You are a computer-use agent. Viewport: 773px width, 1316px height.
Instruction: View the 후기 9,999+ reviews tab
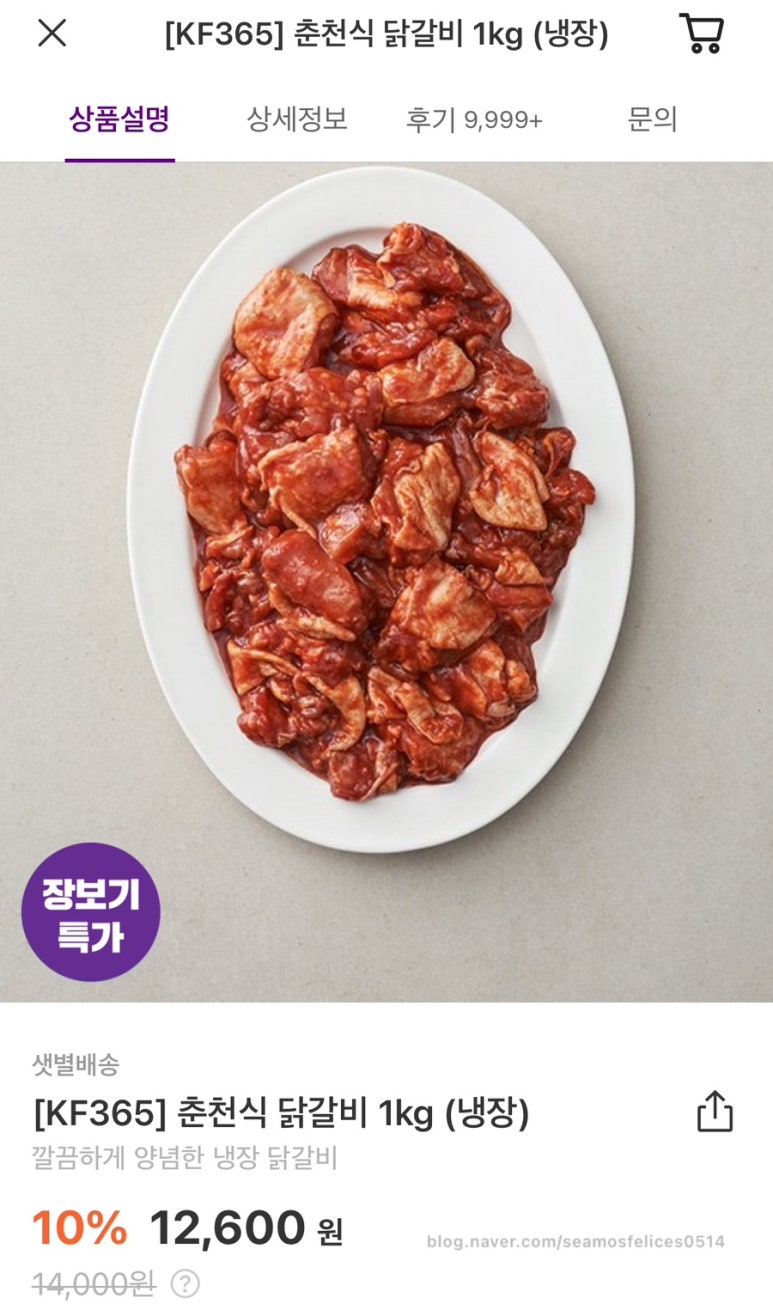[x=474, y=121]
